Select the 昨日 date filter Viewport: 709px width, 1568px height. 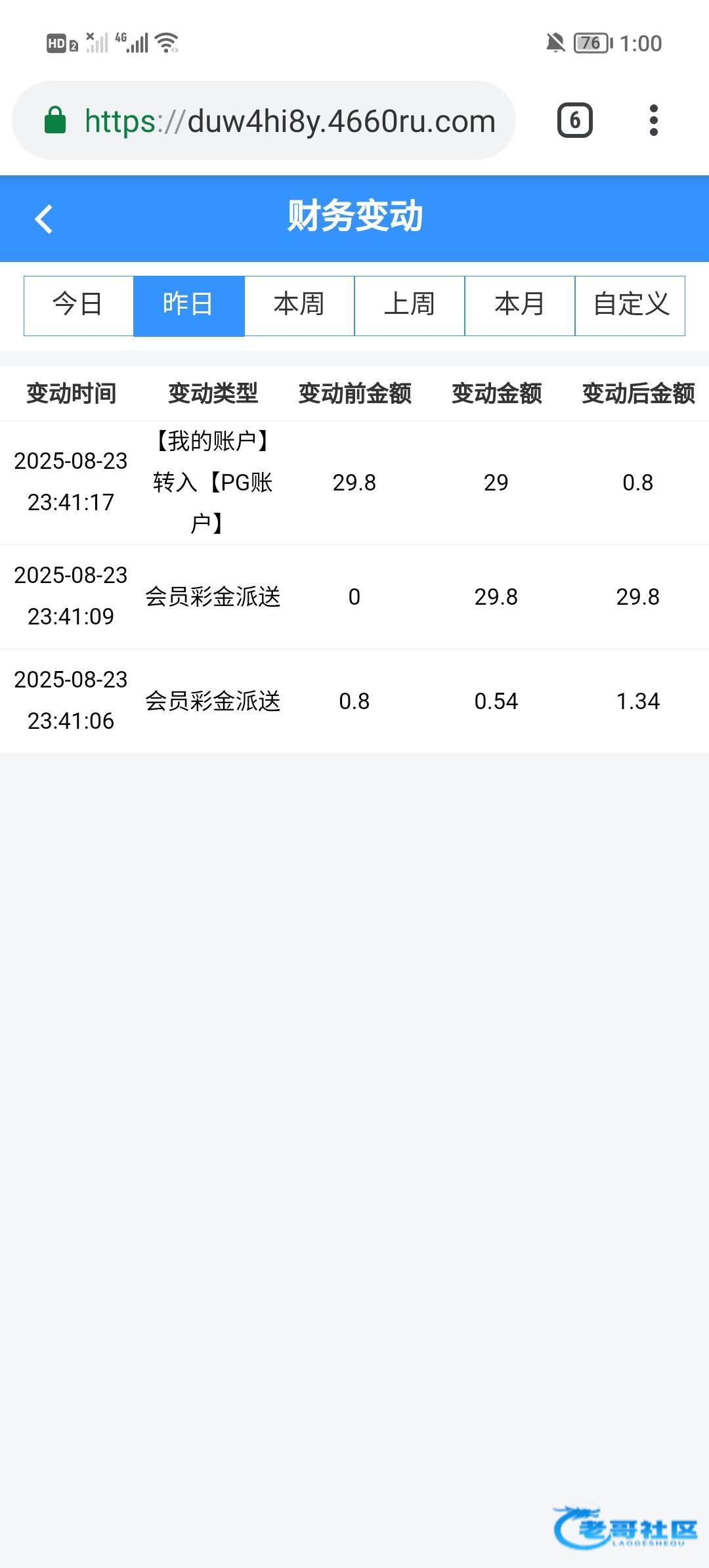click(x=189, y=305)
